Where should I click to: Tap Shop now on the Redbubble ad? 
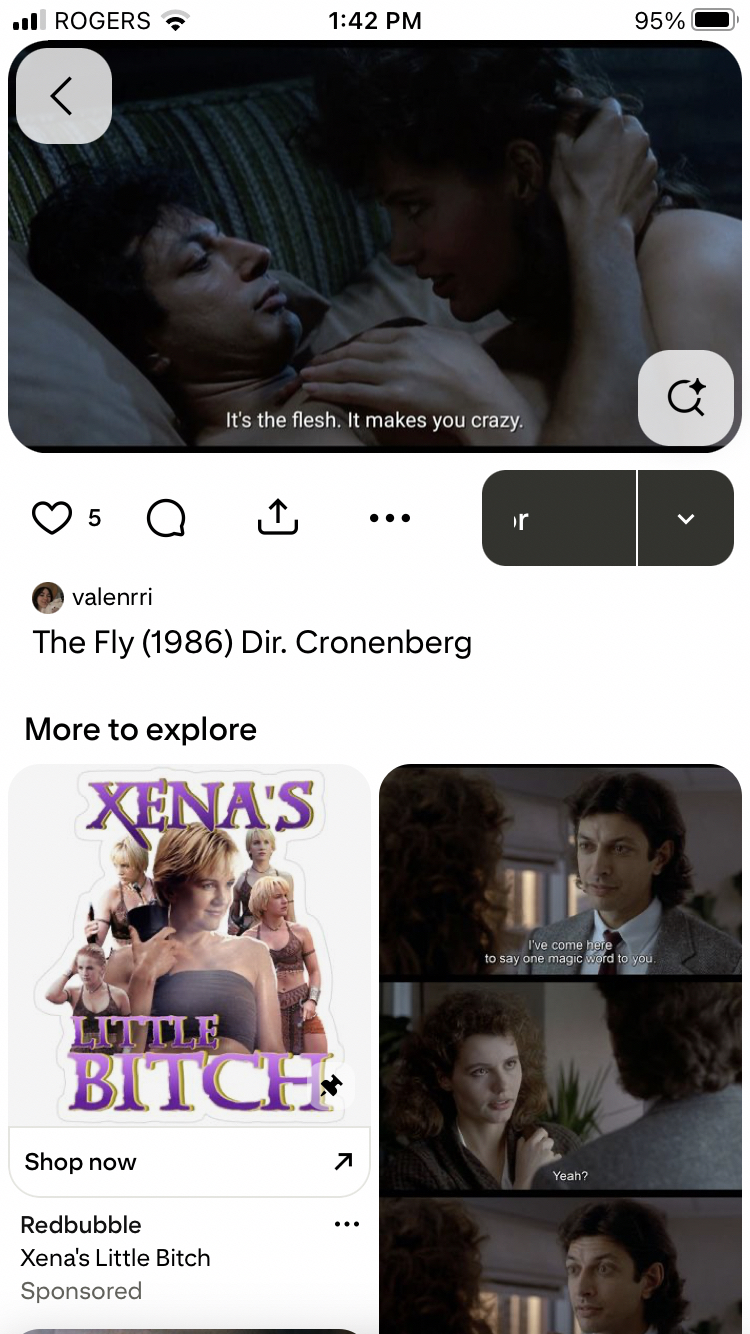(x=189, y=1161)
